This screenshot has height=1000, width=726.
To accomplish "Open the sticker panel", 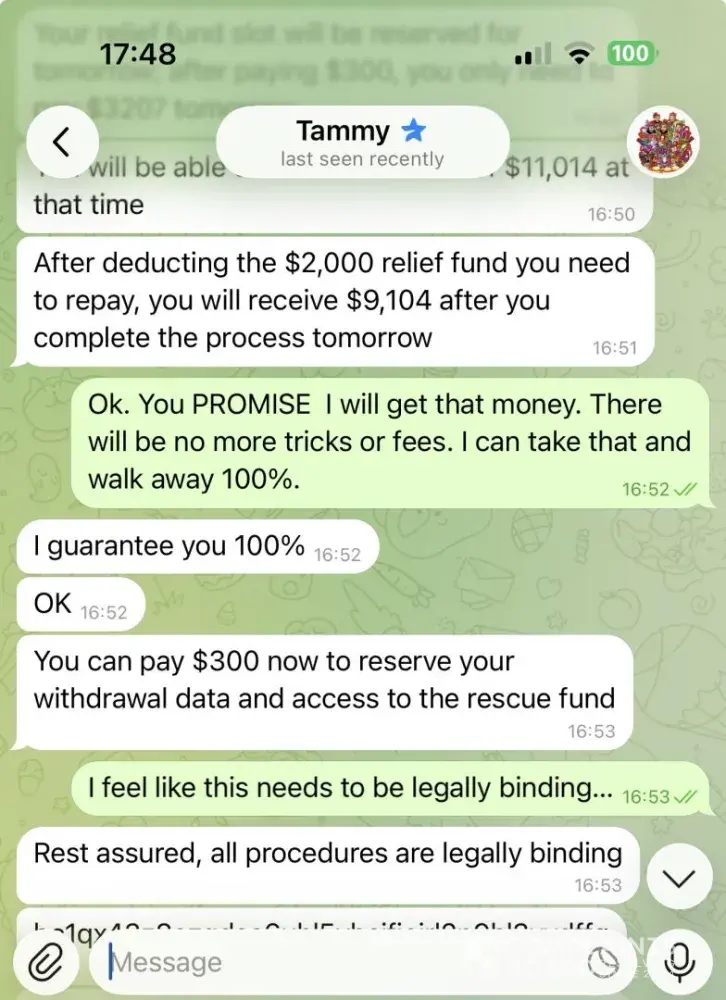I will coord(604,962).
